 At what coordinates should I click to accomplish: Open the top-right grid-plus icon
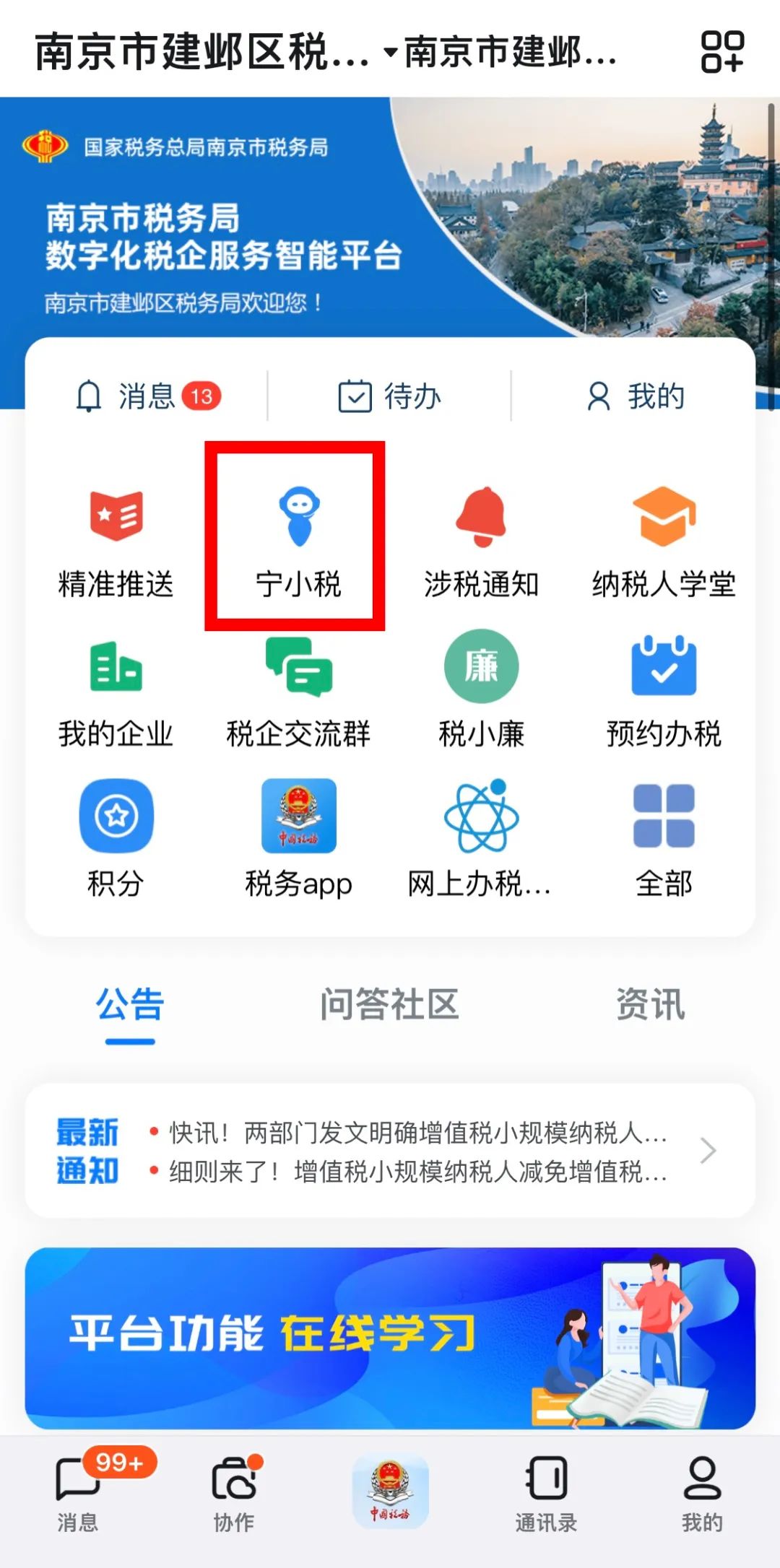tap(722, 52)
